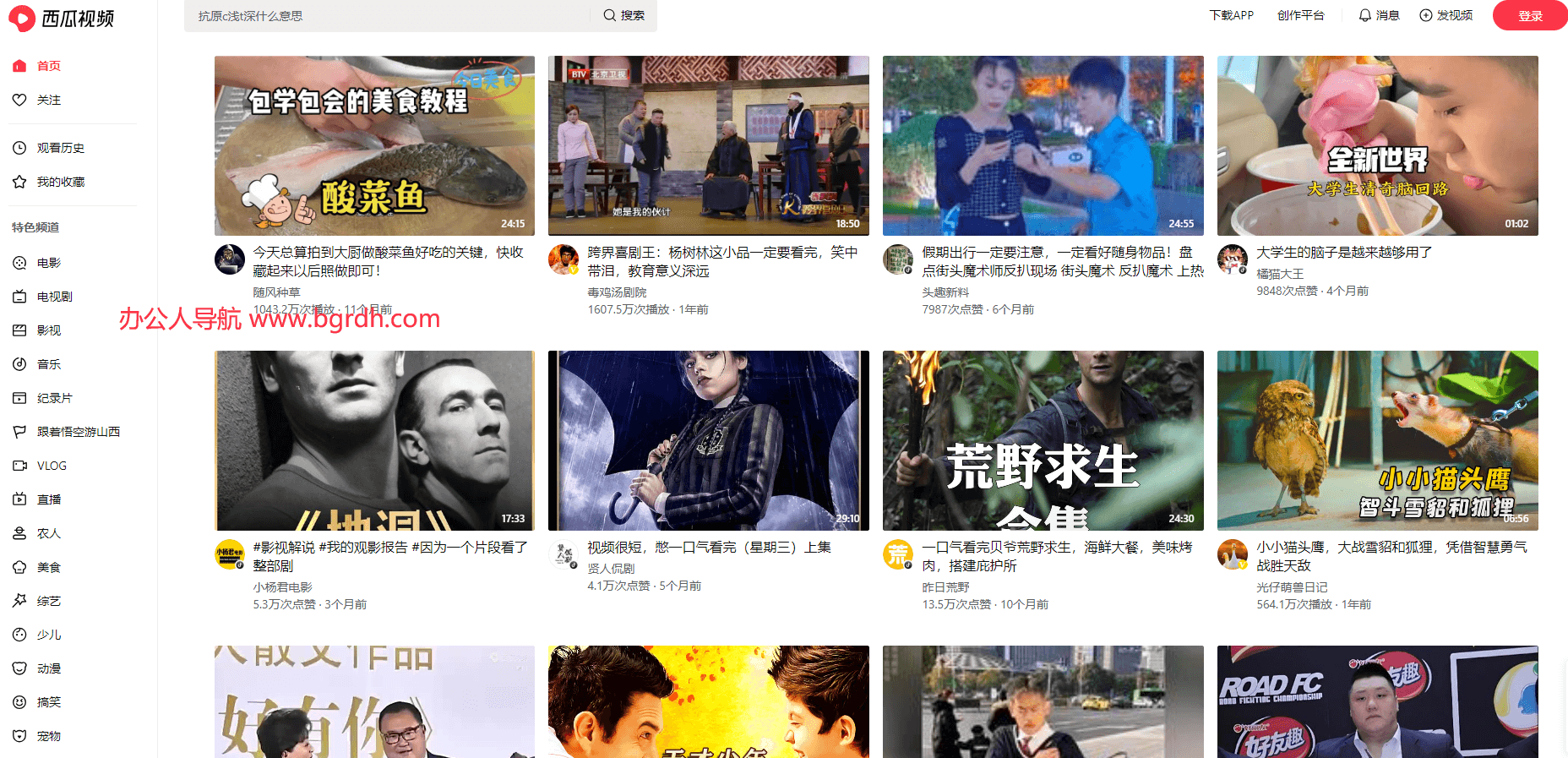Image resolution: width=1568 pixels, height=758 pixels.
Task: Tap the 搜索 search button
Action: click(x=624, y=16)
